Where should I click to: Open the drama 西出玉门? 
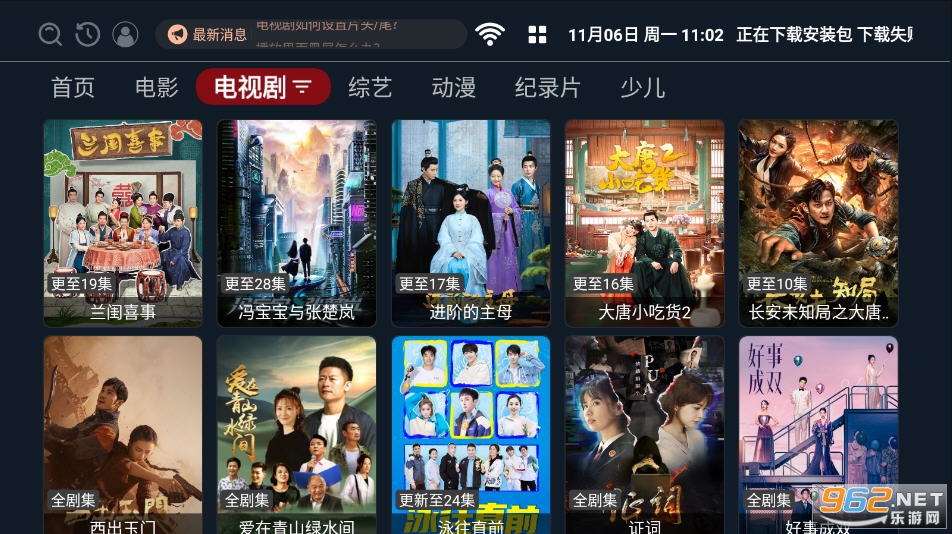[123, 435]
